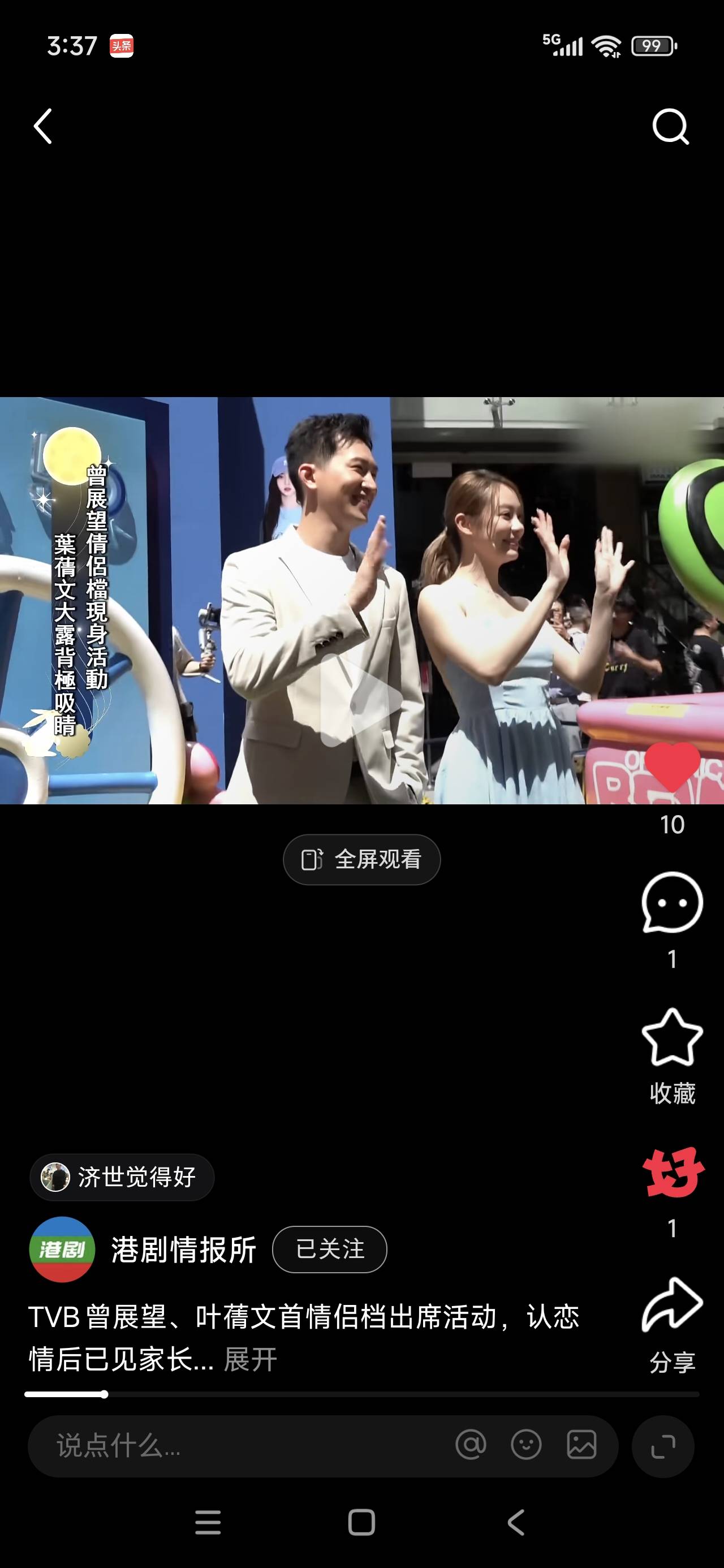Write a comment in 说点什么 field
The height and width of the screenshot is (1568, 724).
click(231, 1446)
